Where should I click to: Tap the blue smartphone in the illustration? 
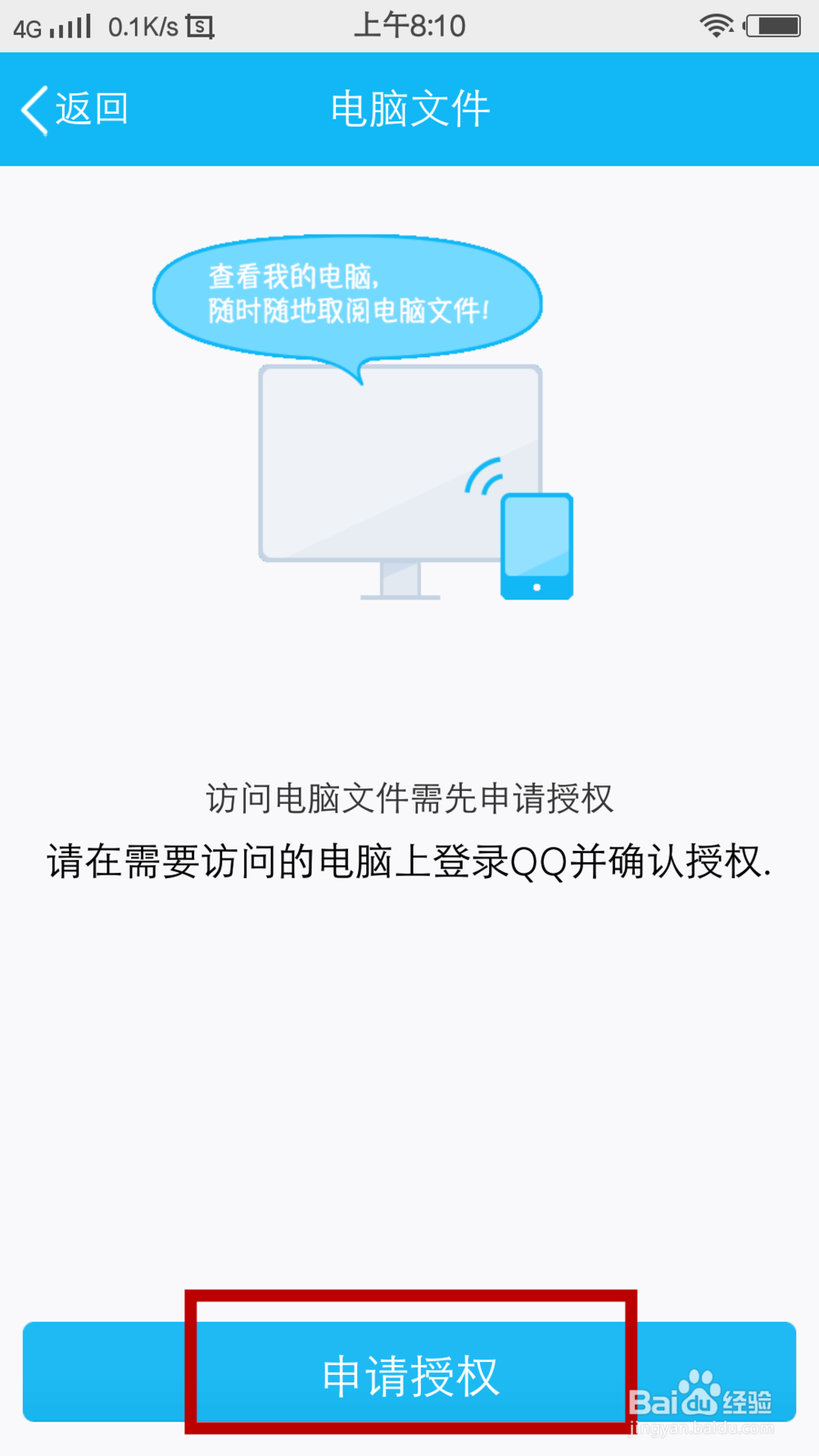536,545
